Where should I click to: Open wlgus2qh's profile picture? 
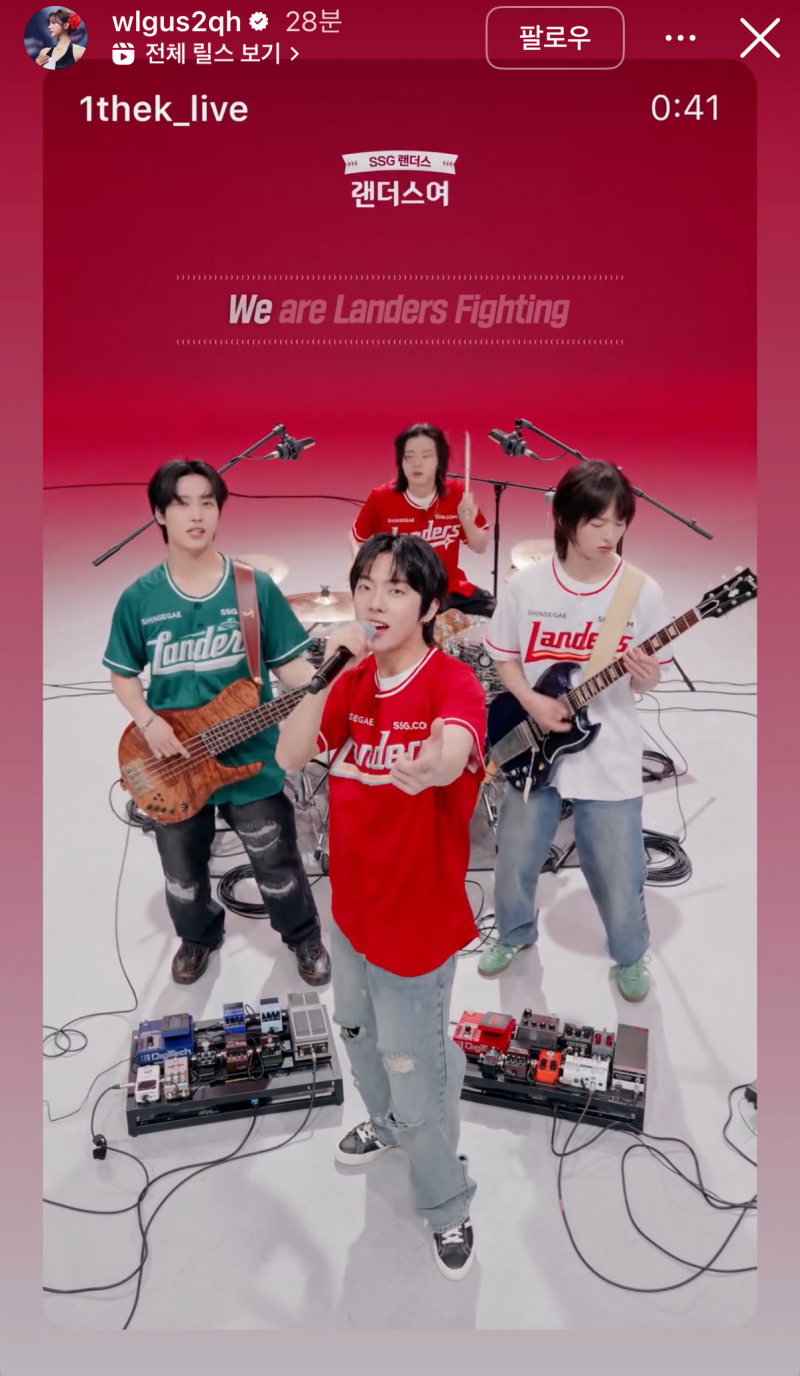(x=55, y=37)
